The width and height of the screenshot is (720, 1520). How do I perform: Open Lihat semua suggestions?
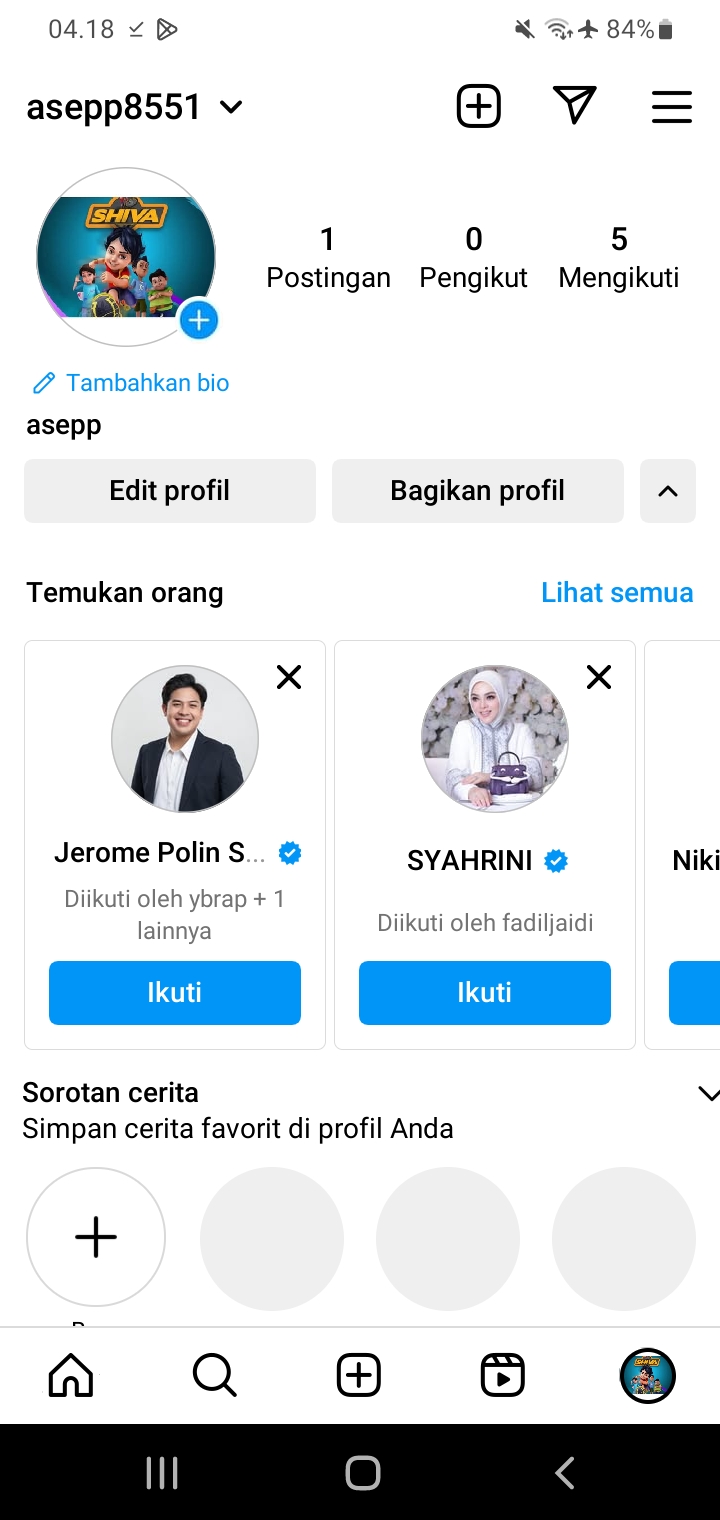pos(616,592)
